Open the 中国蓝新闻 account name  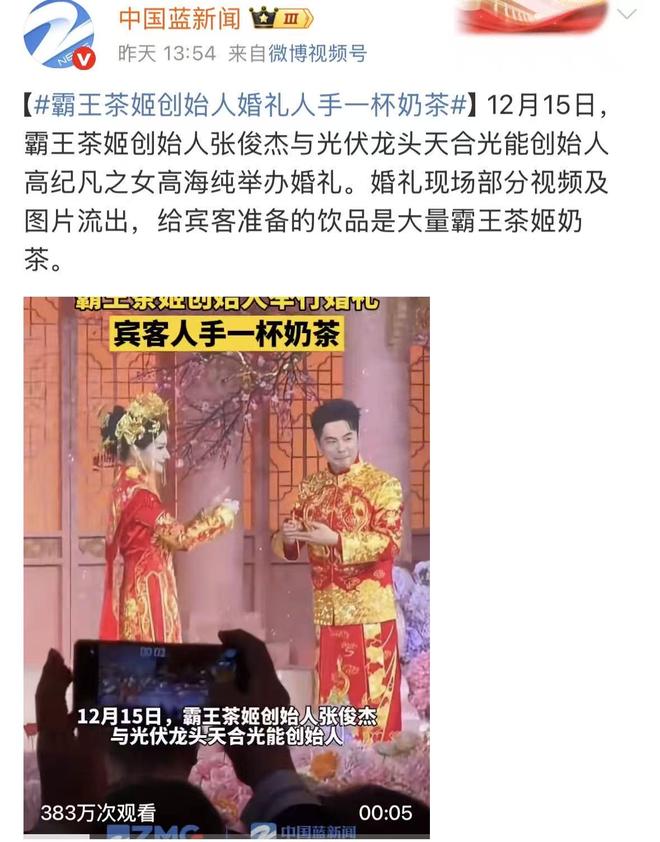point(179,18)
